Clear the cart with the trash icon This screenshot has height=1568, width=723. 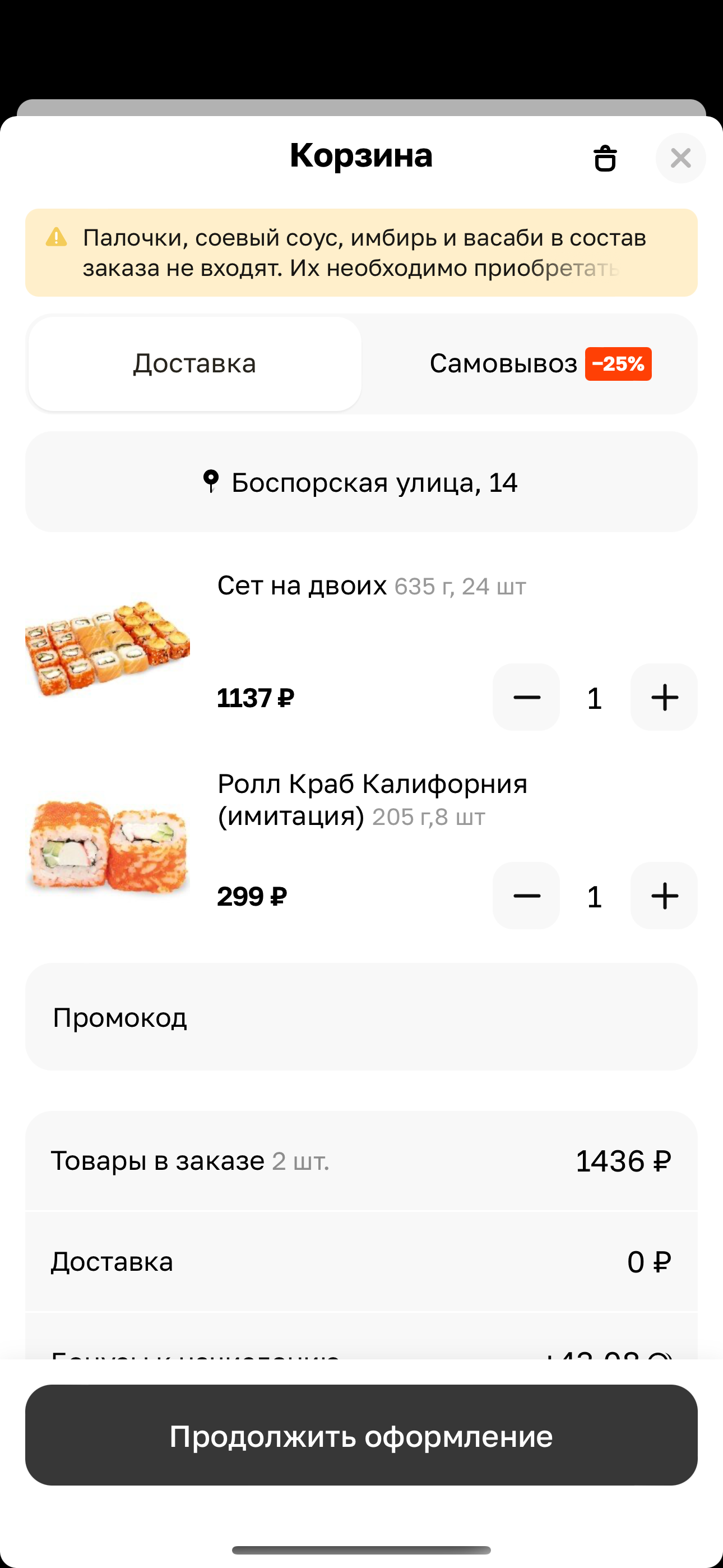605,158
